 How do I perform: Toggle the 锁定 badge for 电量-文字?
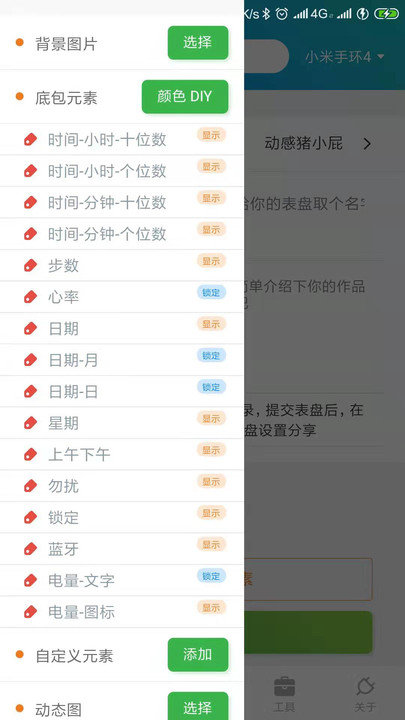211,576
